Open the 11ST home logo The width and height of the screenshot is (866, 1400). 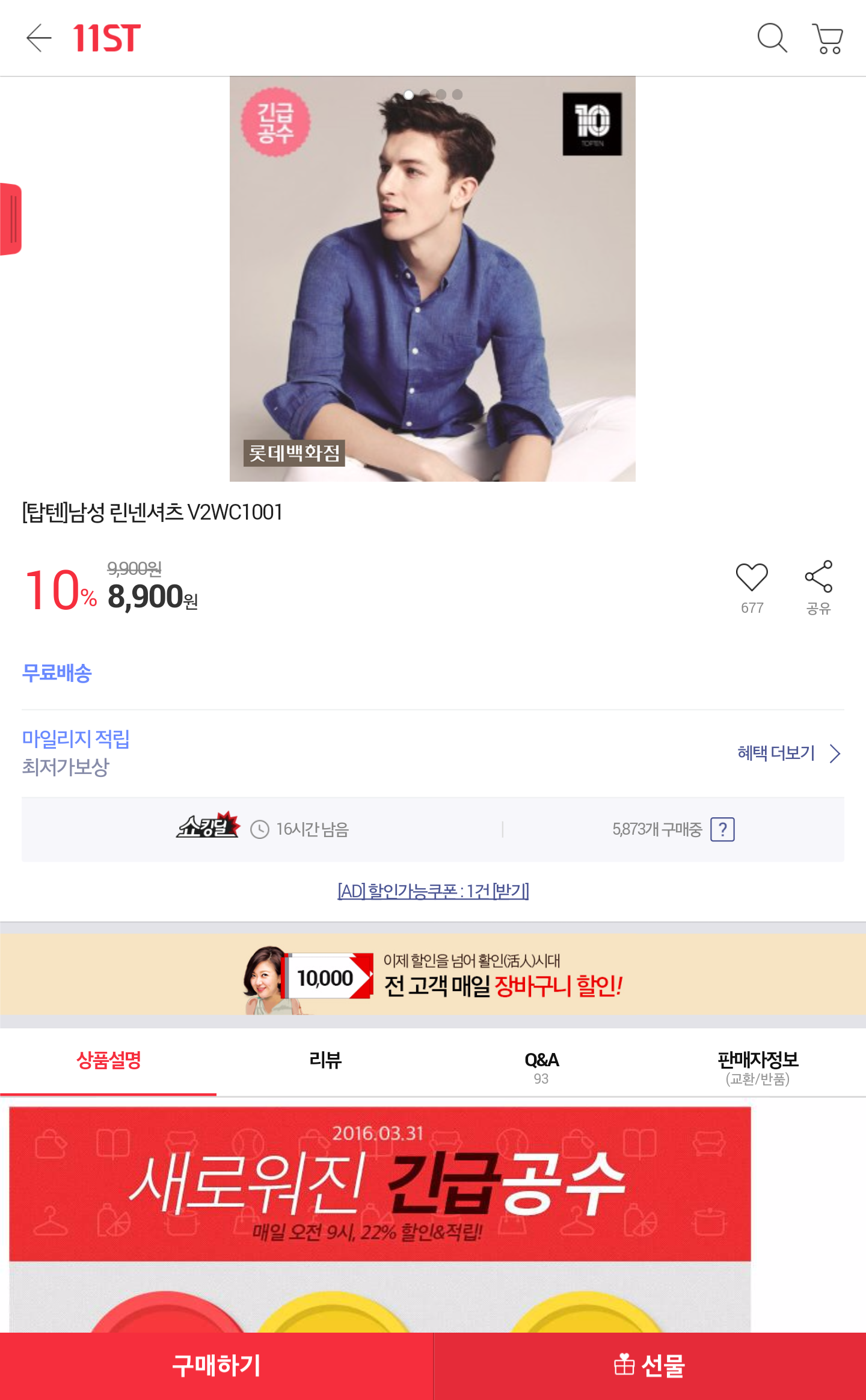pyautogui.click(x=106, y=38)
